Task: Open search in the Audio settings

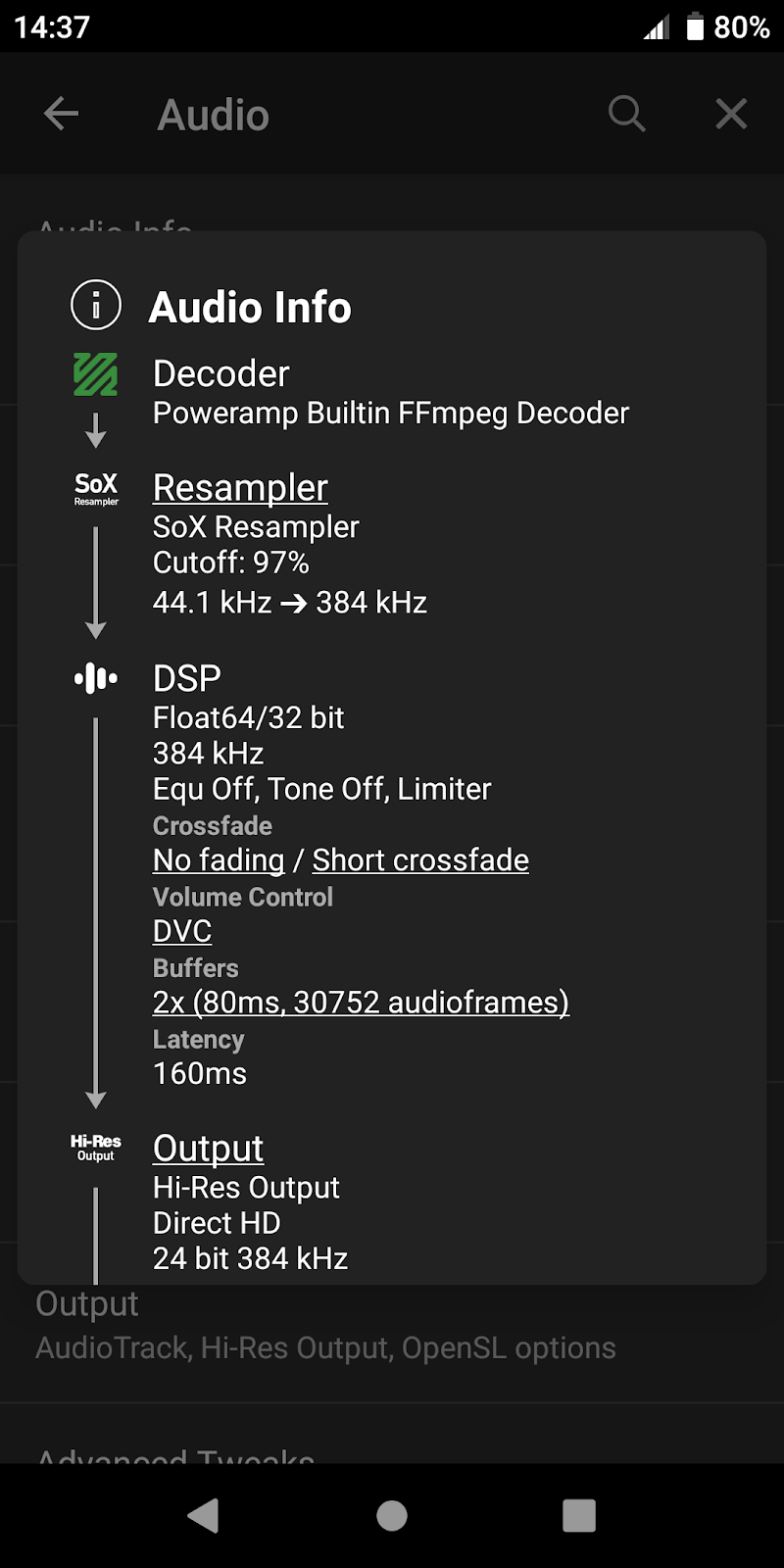Action: (x=627, y=114)
